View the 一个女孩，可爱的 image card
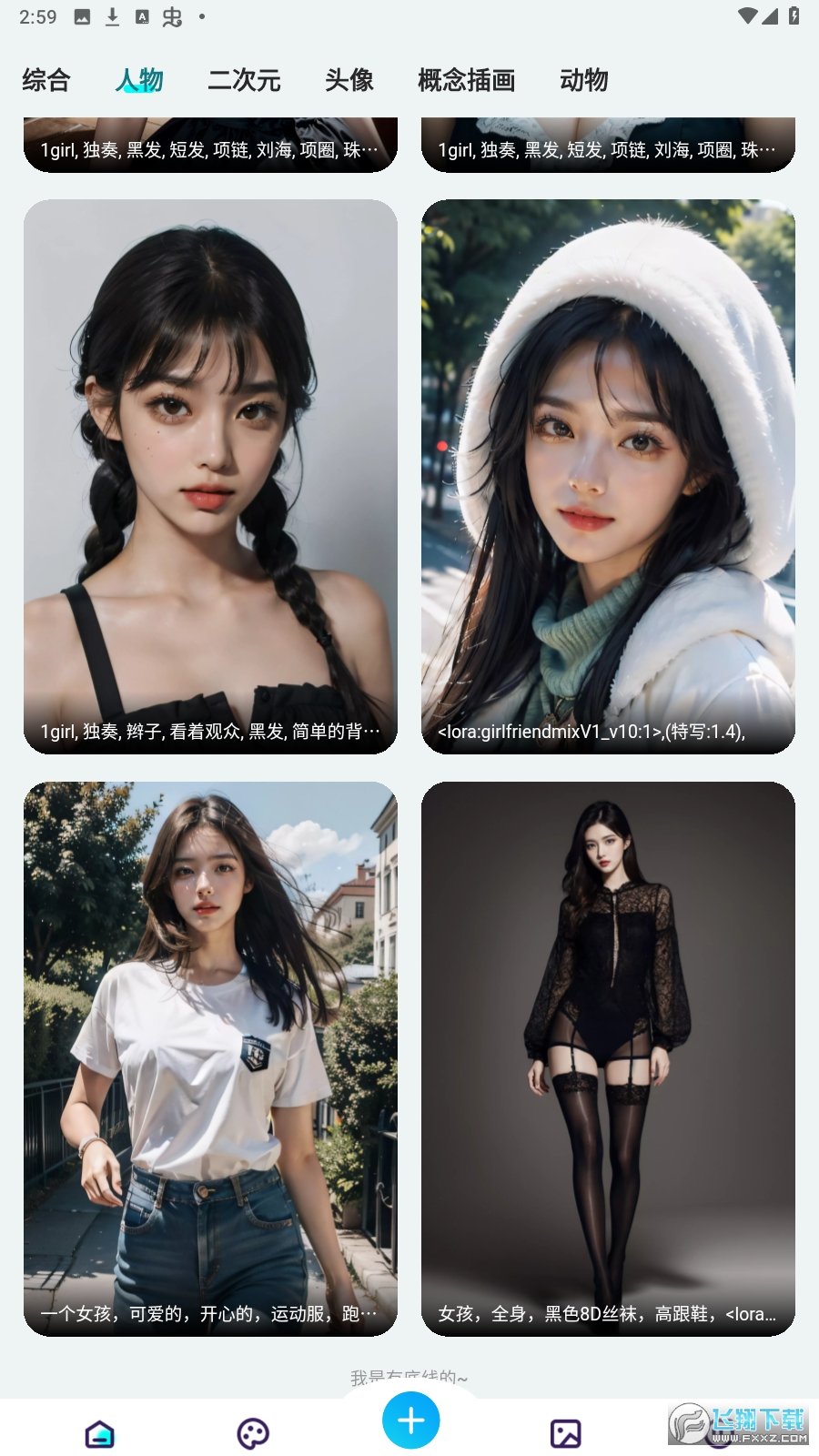Screen dimensions: 819x1456 [210, 1058]
